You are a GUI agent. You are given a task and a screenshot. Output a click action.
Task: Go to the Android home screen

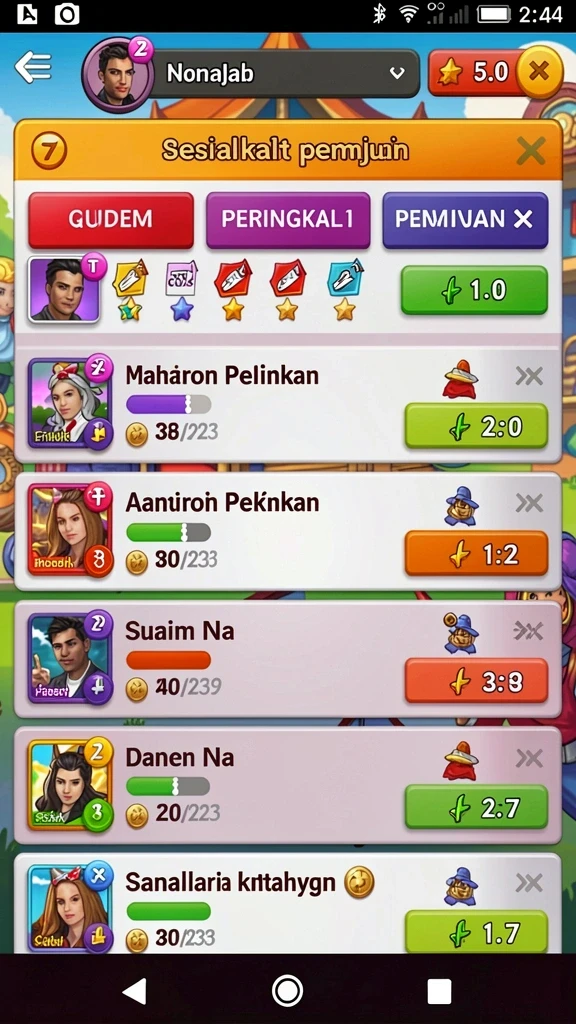[287, 991]
